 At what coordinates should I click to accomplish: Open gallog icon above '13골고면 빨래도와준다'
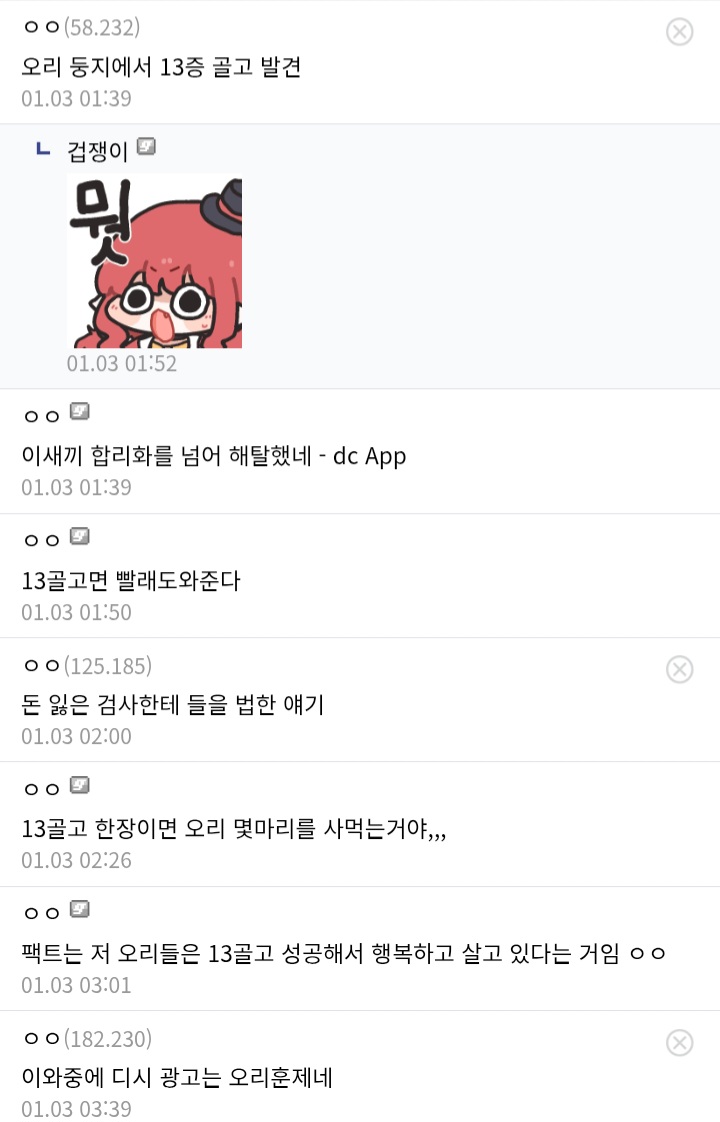point(80,536)
